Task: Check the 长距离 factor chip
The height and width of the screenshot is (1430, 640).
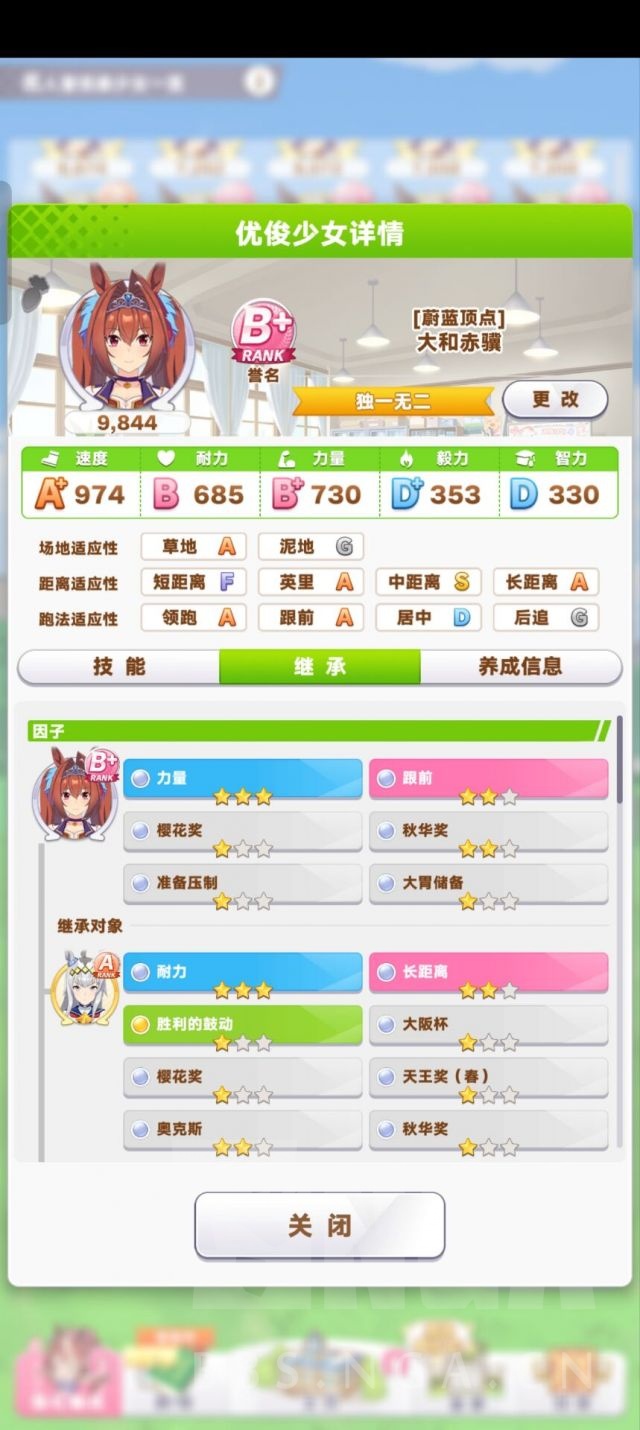Action: tap(489, 973)
